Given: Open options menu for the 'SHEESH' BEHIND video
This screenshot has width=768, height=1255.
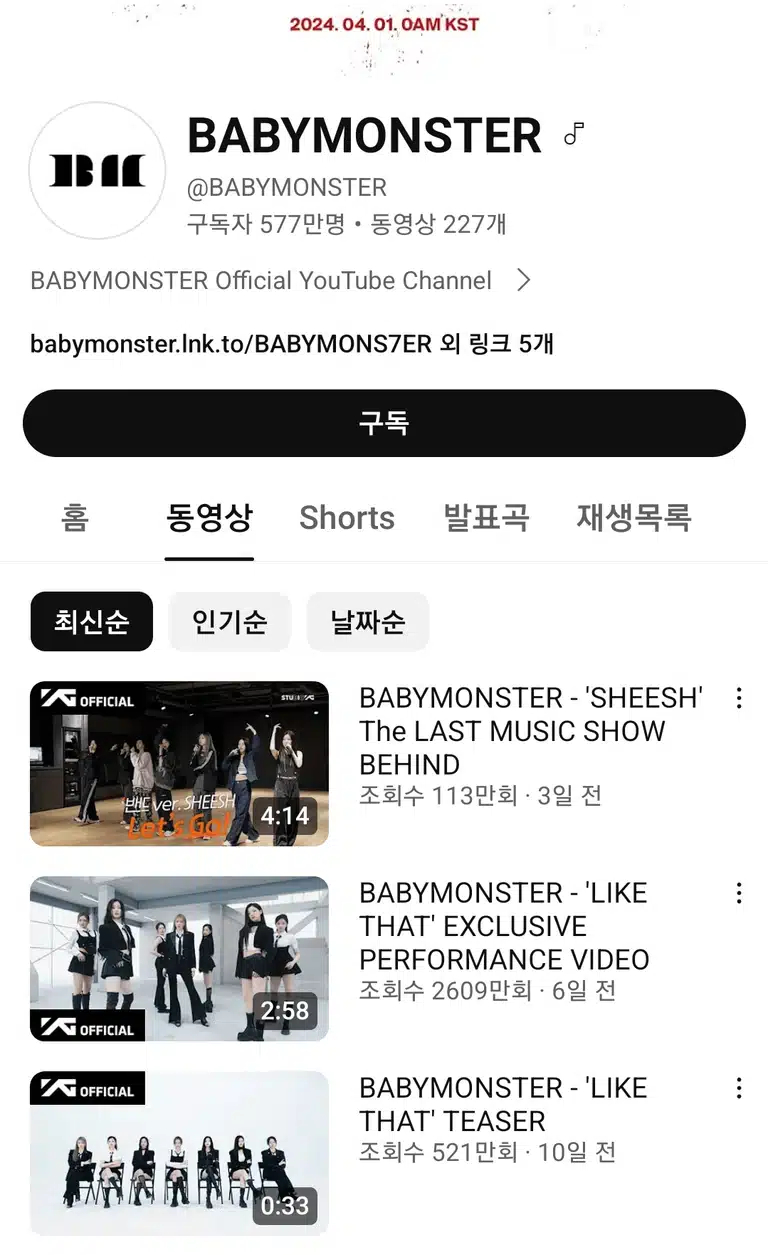Looking at the screenshot, I should click(739, 698).
